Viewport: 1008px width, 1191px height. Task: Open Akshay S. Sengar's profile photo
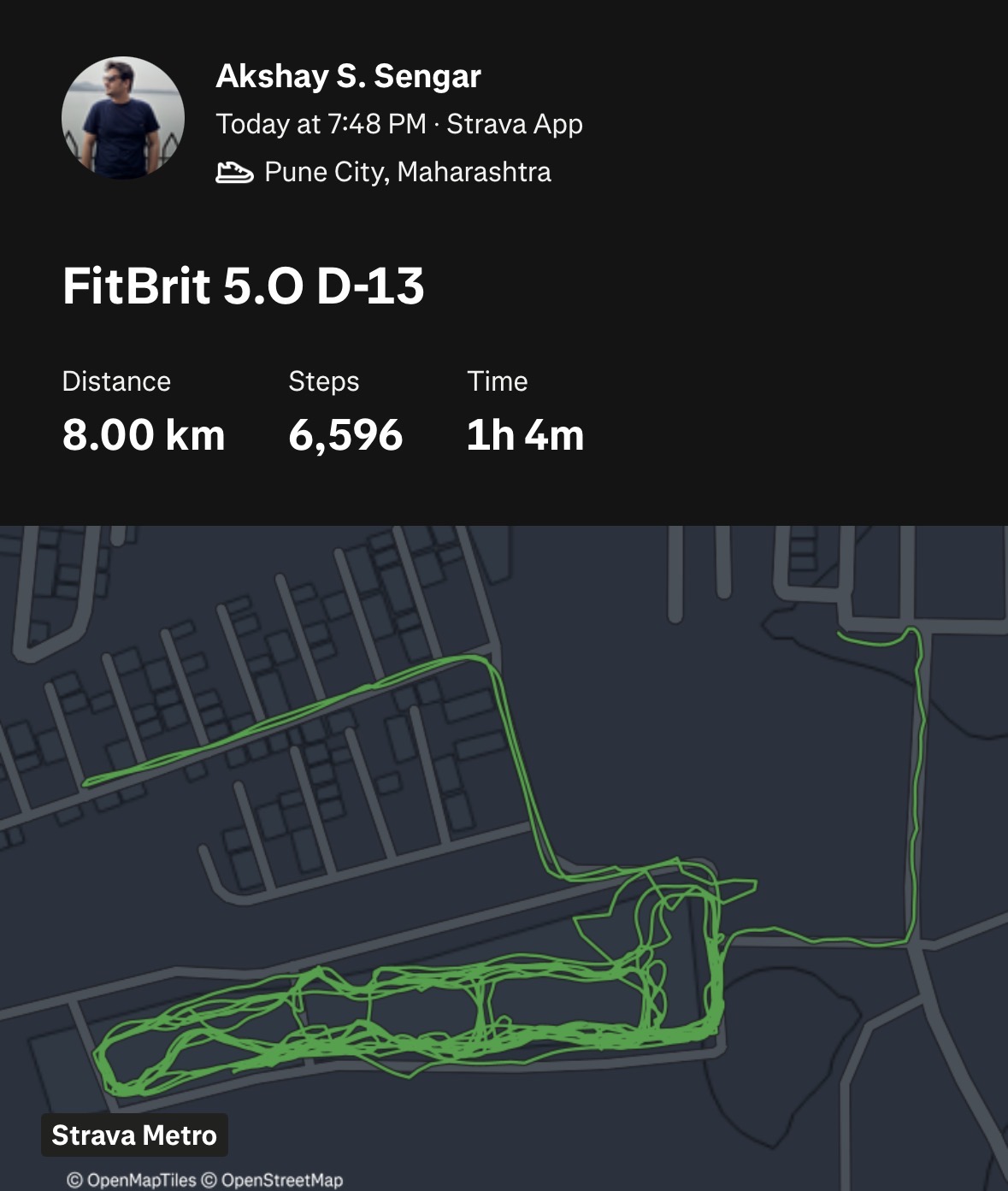(x=123, y=118)
